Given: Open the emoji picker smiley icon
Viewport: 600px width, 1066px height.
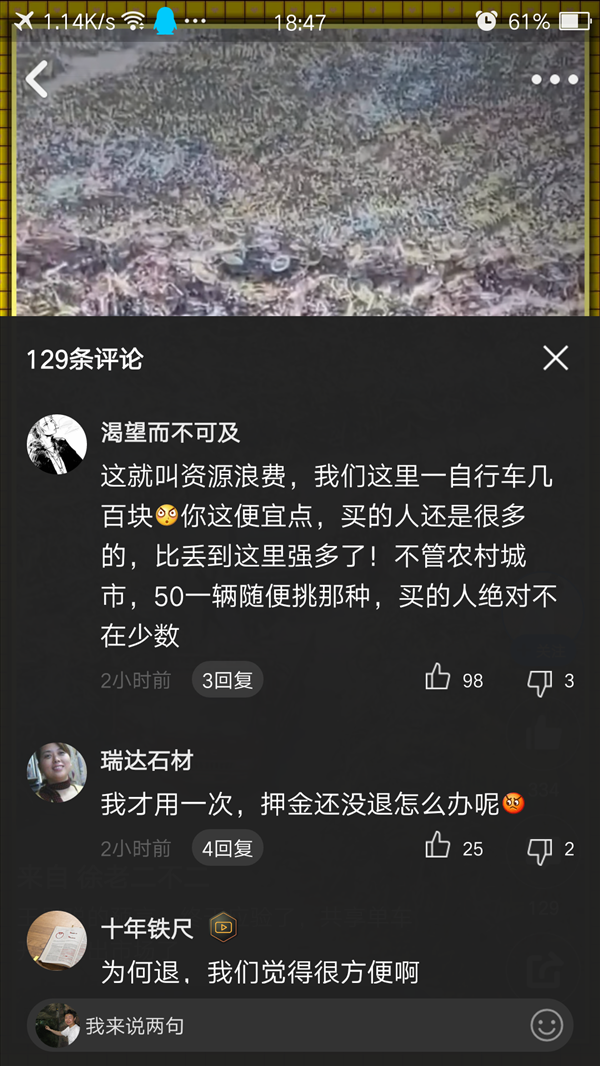Looking at the screenshot, I should click(x=546, y=1025).
